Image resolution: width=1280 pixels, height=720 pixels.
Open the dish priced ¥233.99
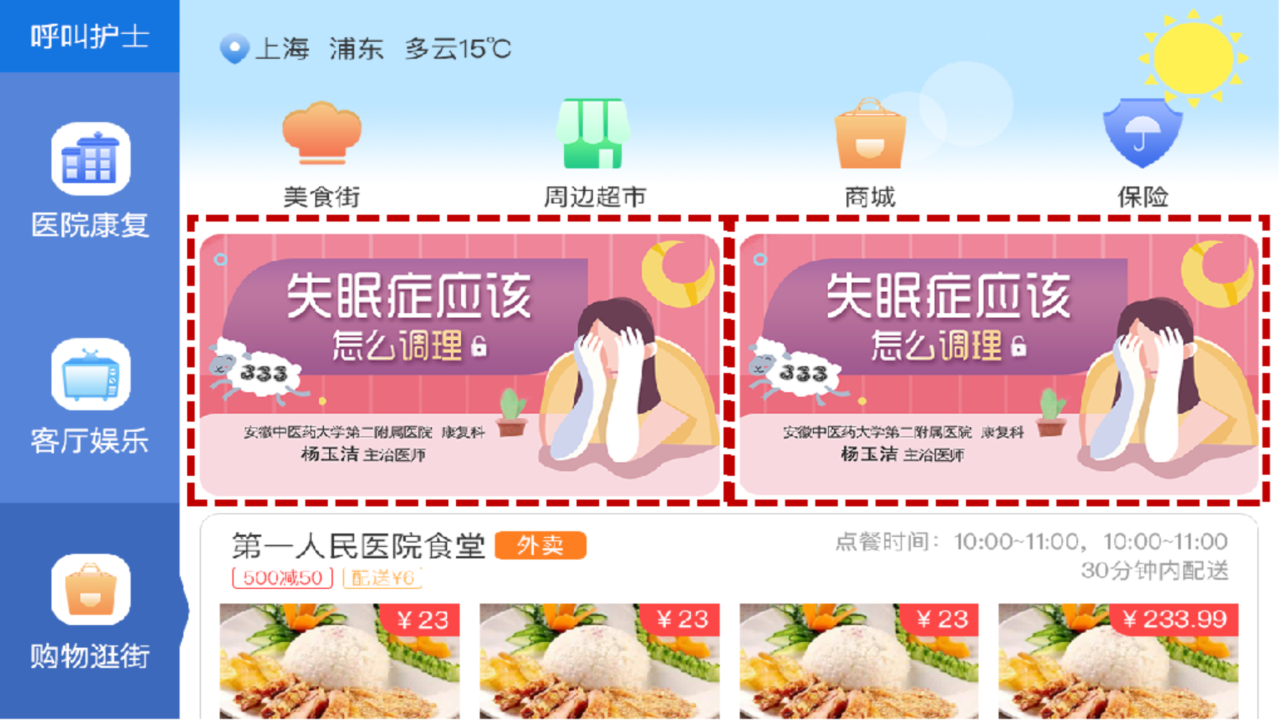click(1118, 662)
